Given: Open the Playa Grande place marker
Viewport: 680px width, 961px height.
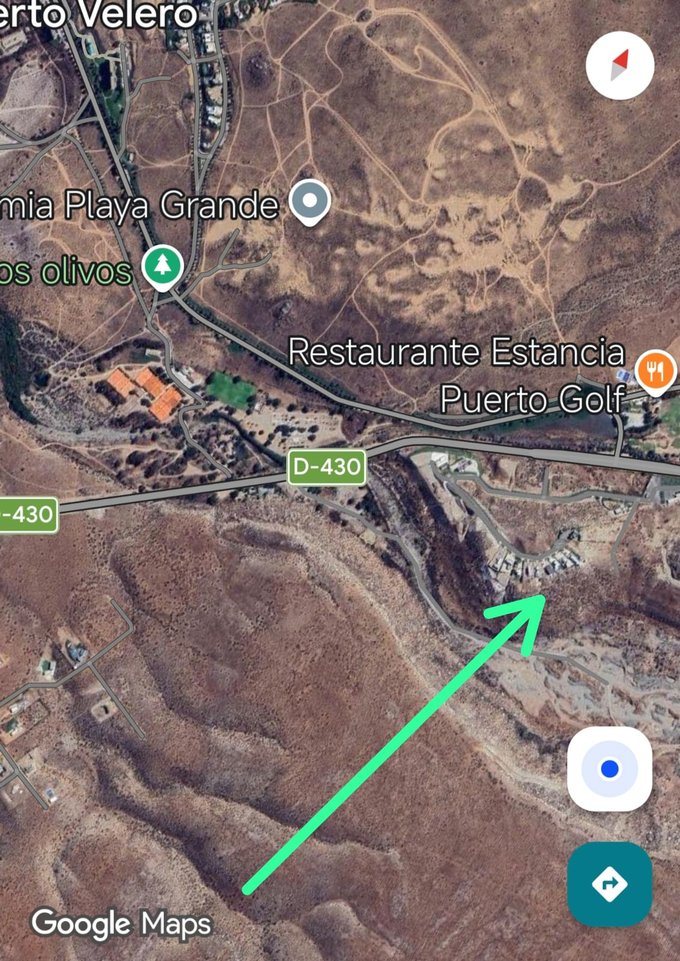Looking at the screenshot, I should click(310, 203).
